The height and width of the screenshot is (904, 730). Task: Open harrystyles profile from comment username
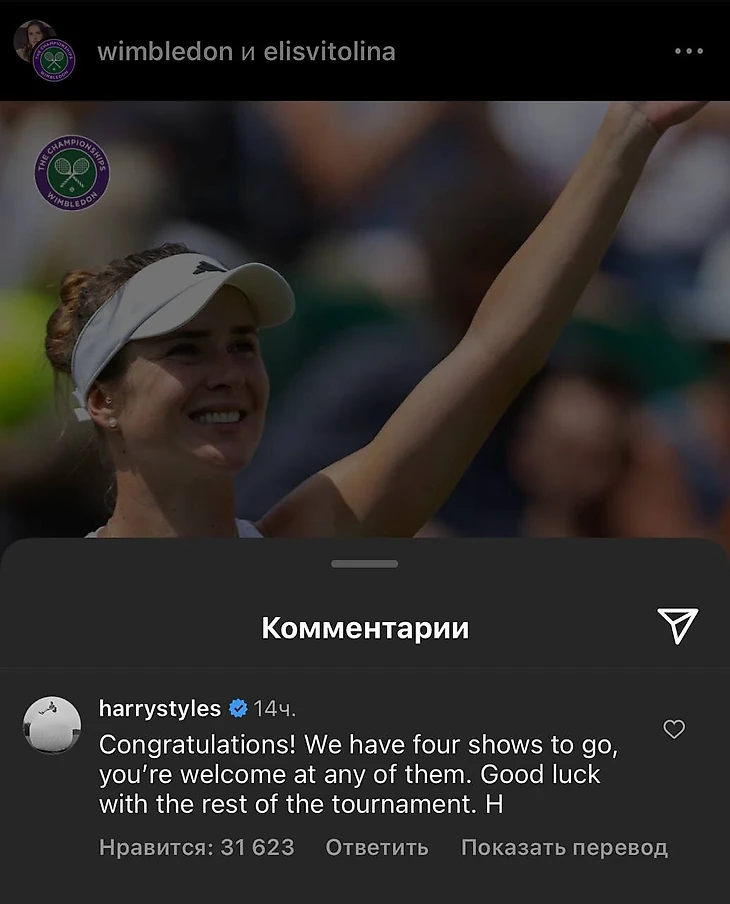[160, 709]
